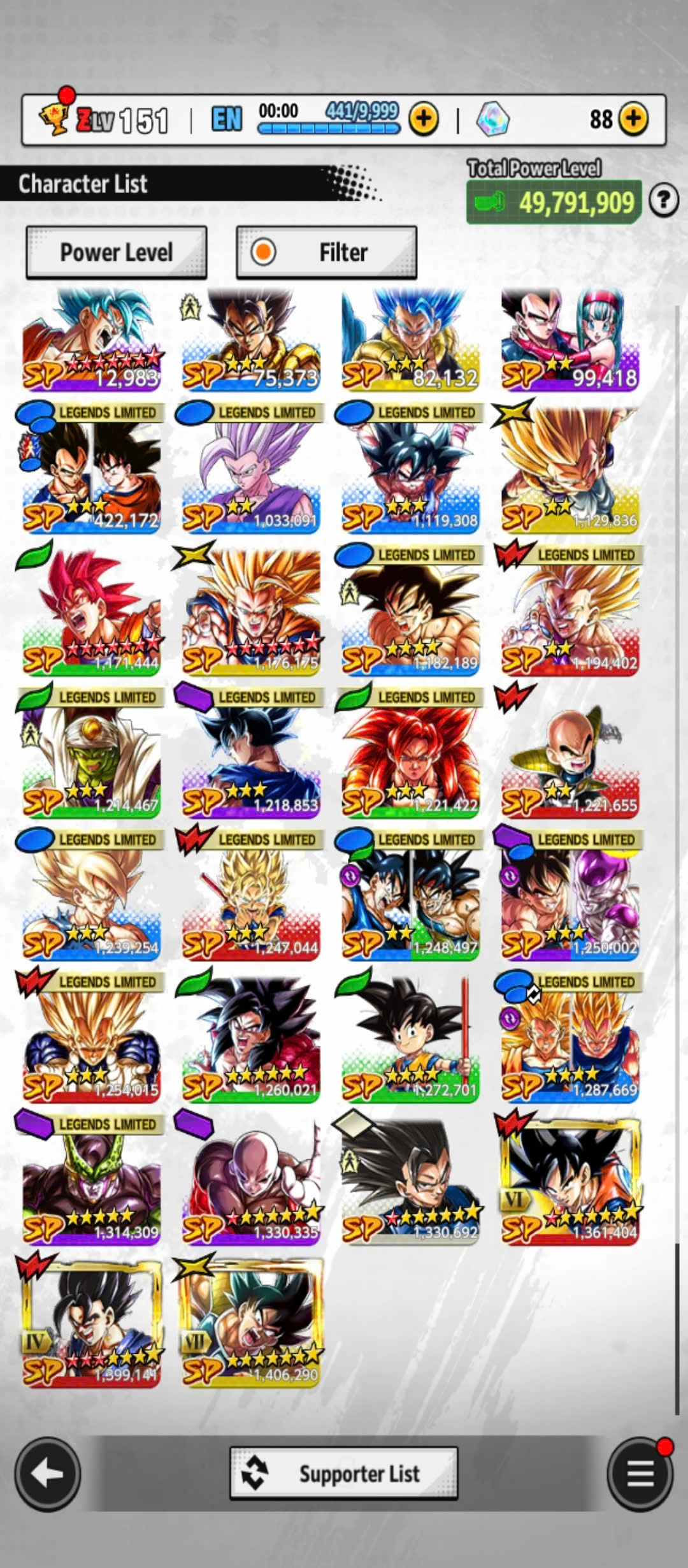
Task: Open the hamburger menu
Action: (x=640, y=1474)
